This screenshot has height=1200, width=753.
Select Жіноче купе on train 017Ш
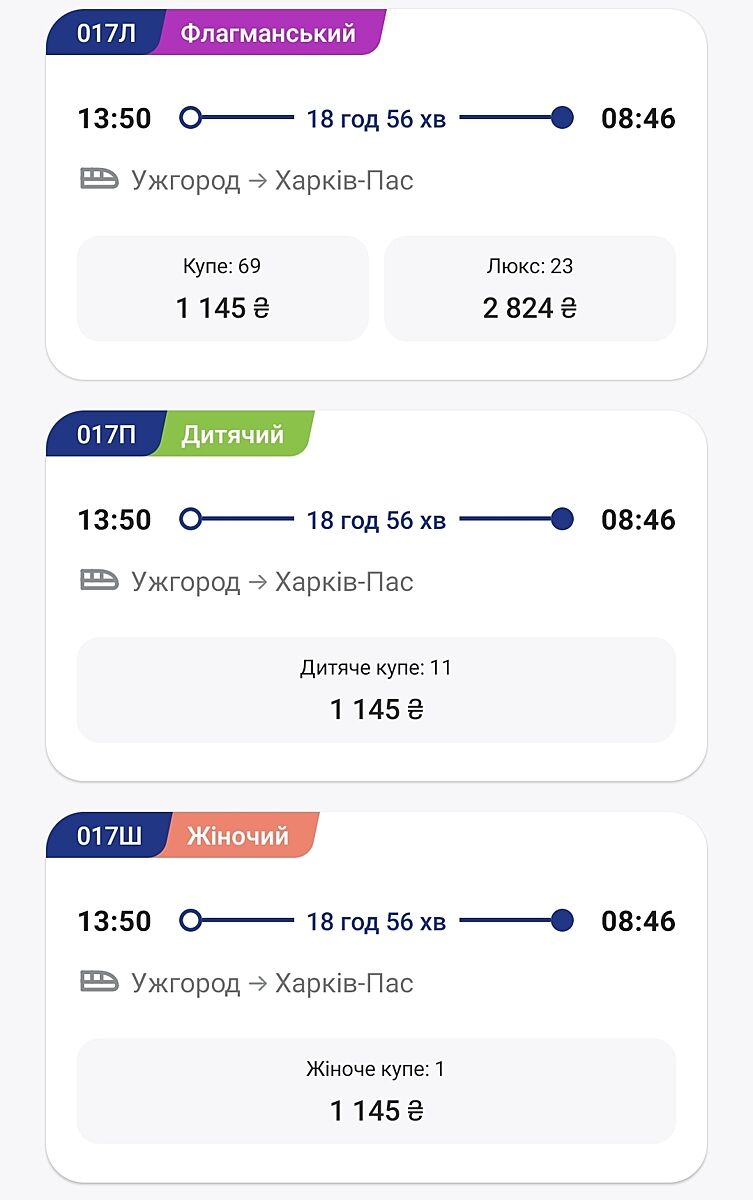tap(376, 1091)
